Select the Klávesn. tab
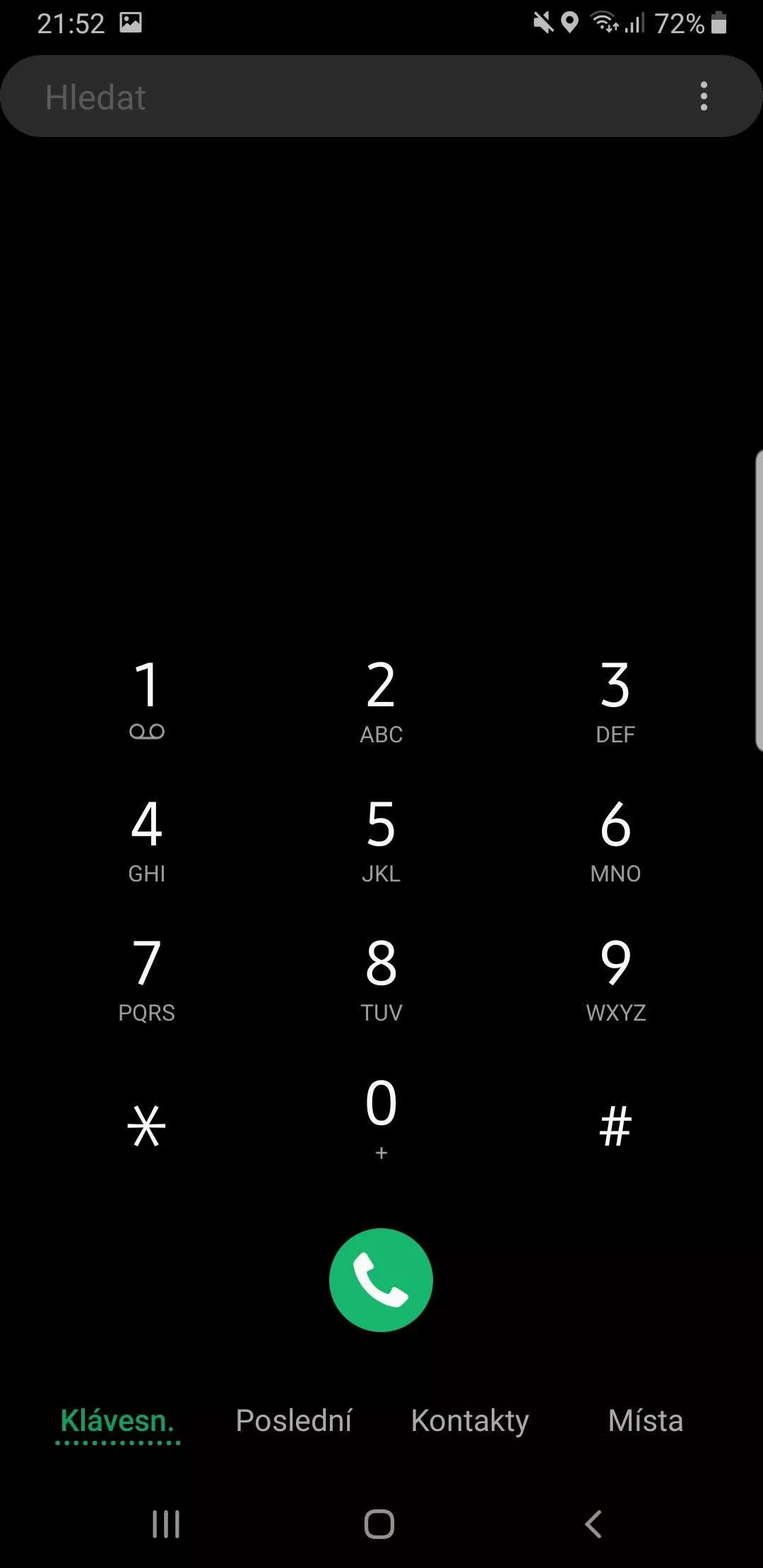 [x=117, y=1420]
